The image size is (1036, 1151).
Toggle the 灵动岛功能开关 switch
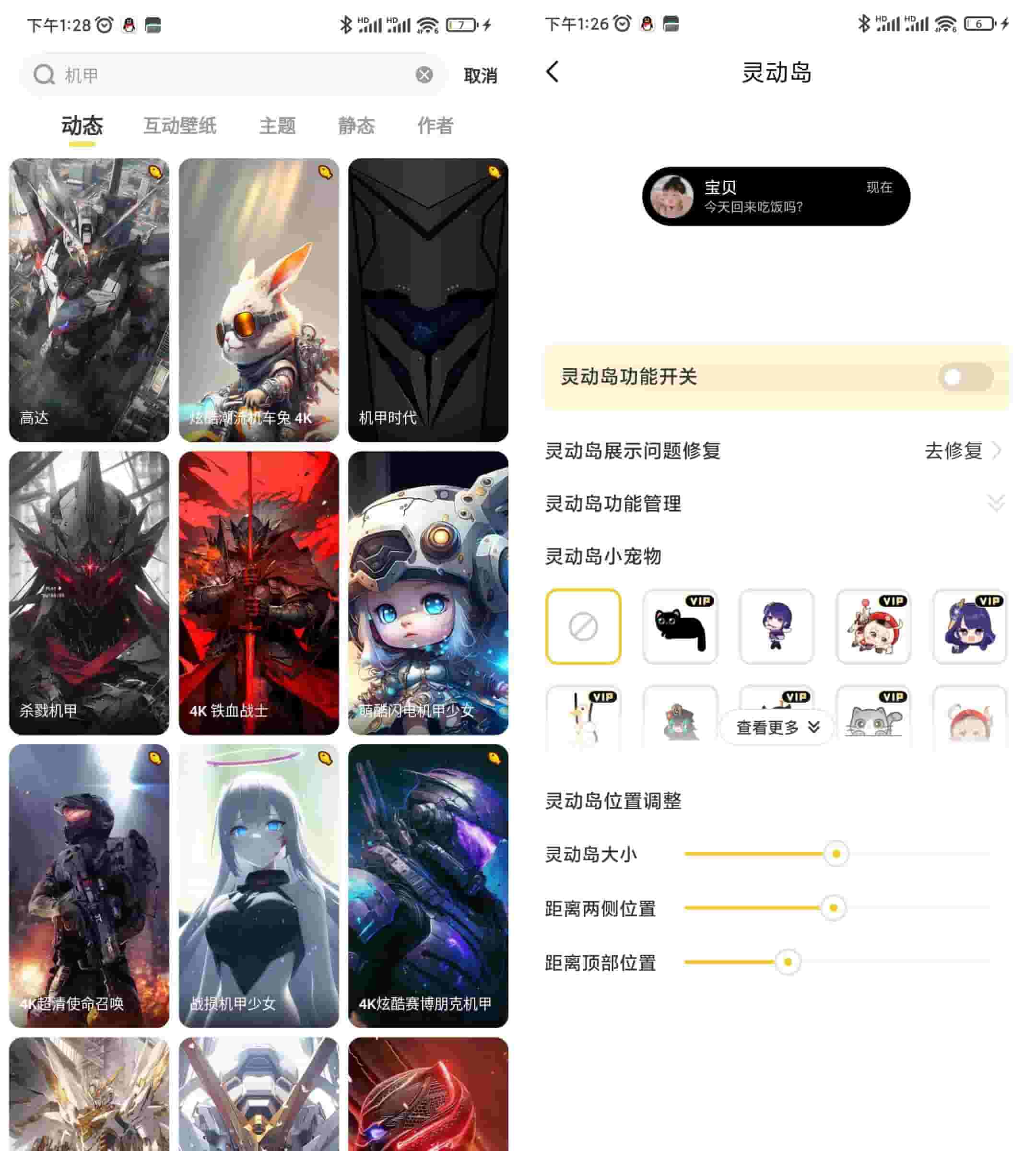(x=965, y=377)
